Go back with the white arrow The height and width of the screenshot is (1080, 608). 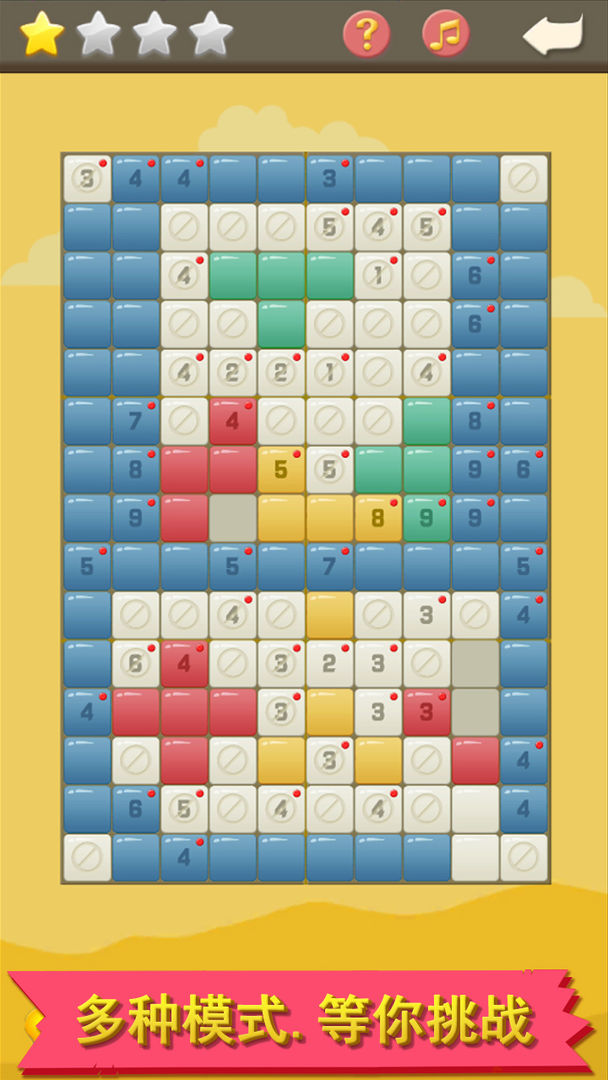[x=552, y=35]
